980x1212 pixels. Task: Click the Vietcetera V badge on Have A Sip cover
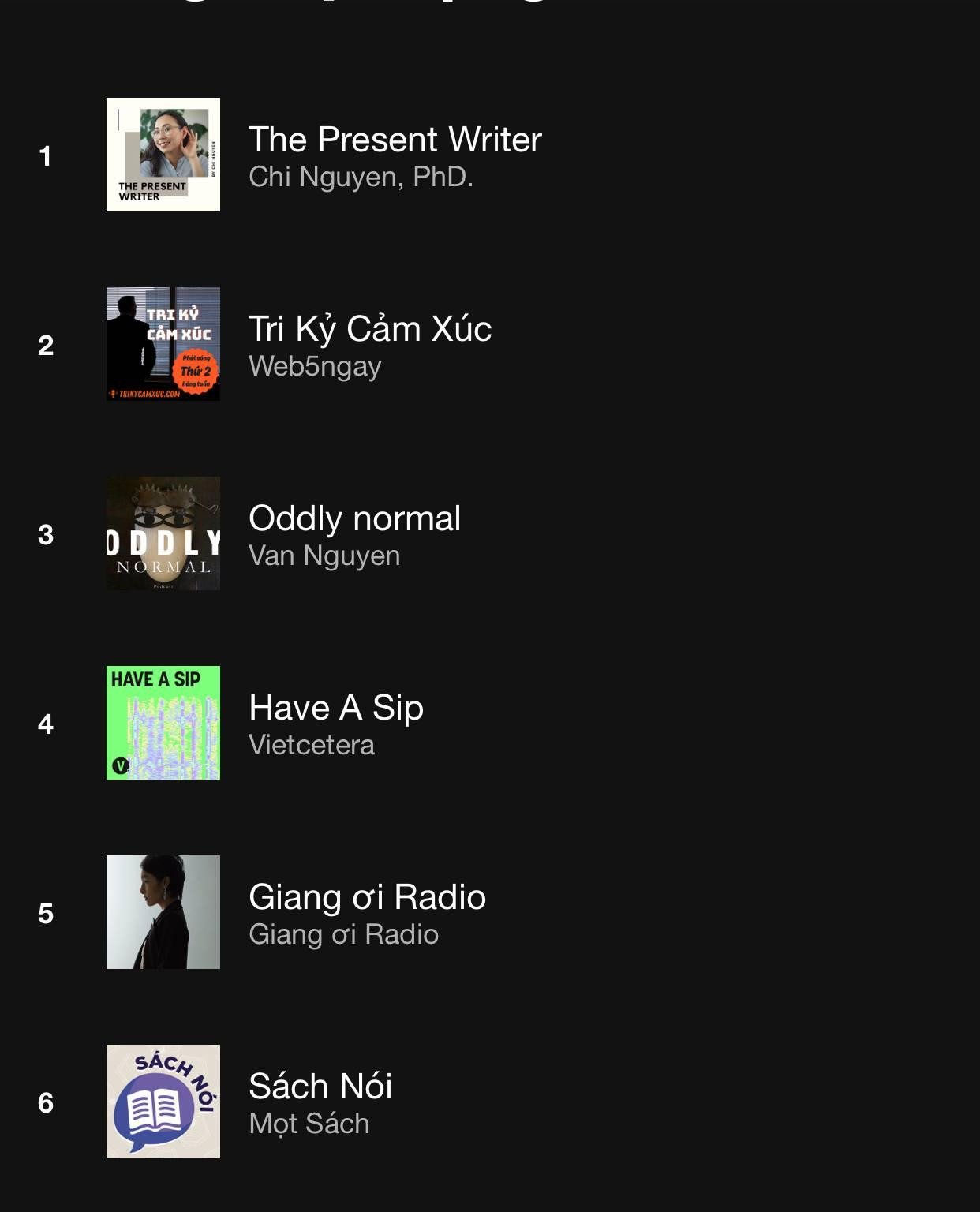click(118, 763)
